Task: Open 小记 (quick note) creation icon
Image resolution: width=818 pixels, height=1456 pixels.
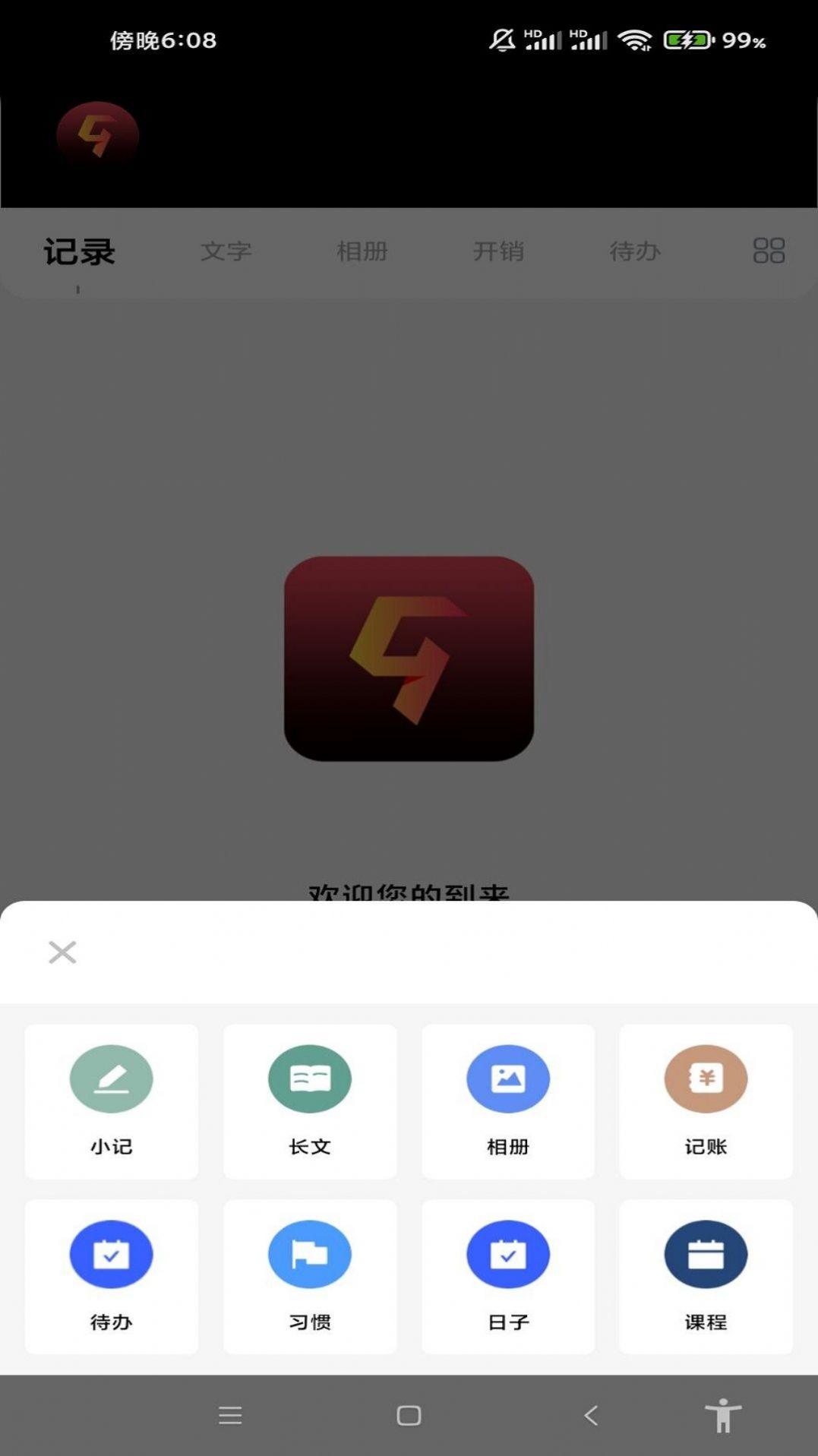Action: click(x=112, y=1079)
